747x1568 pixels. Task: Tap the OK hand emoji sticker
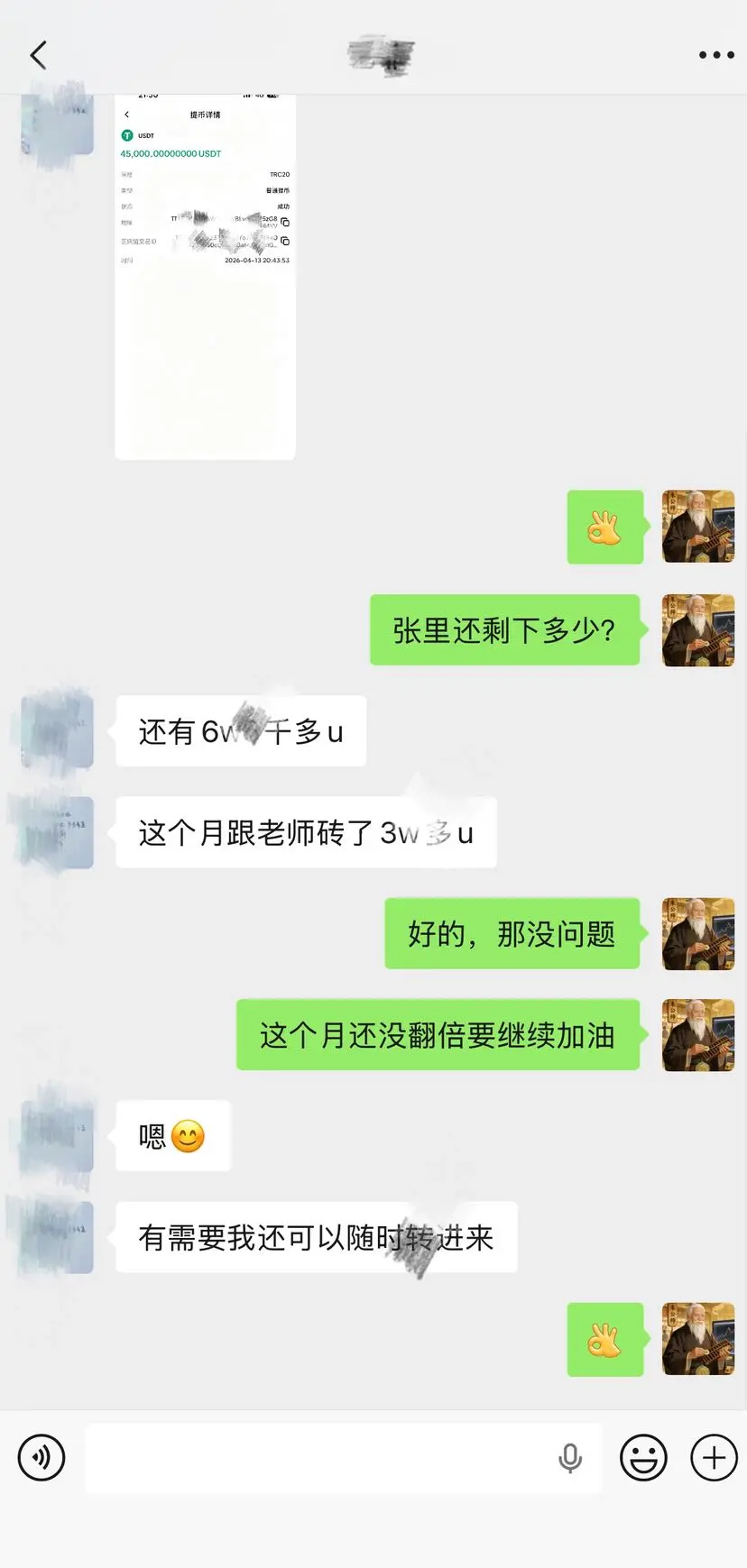(604, 527)
